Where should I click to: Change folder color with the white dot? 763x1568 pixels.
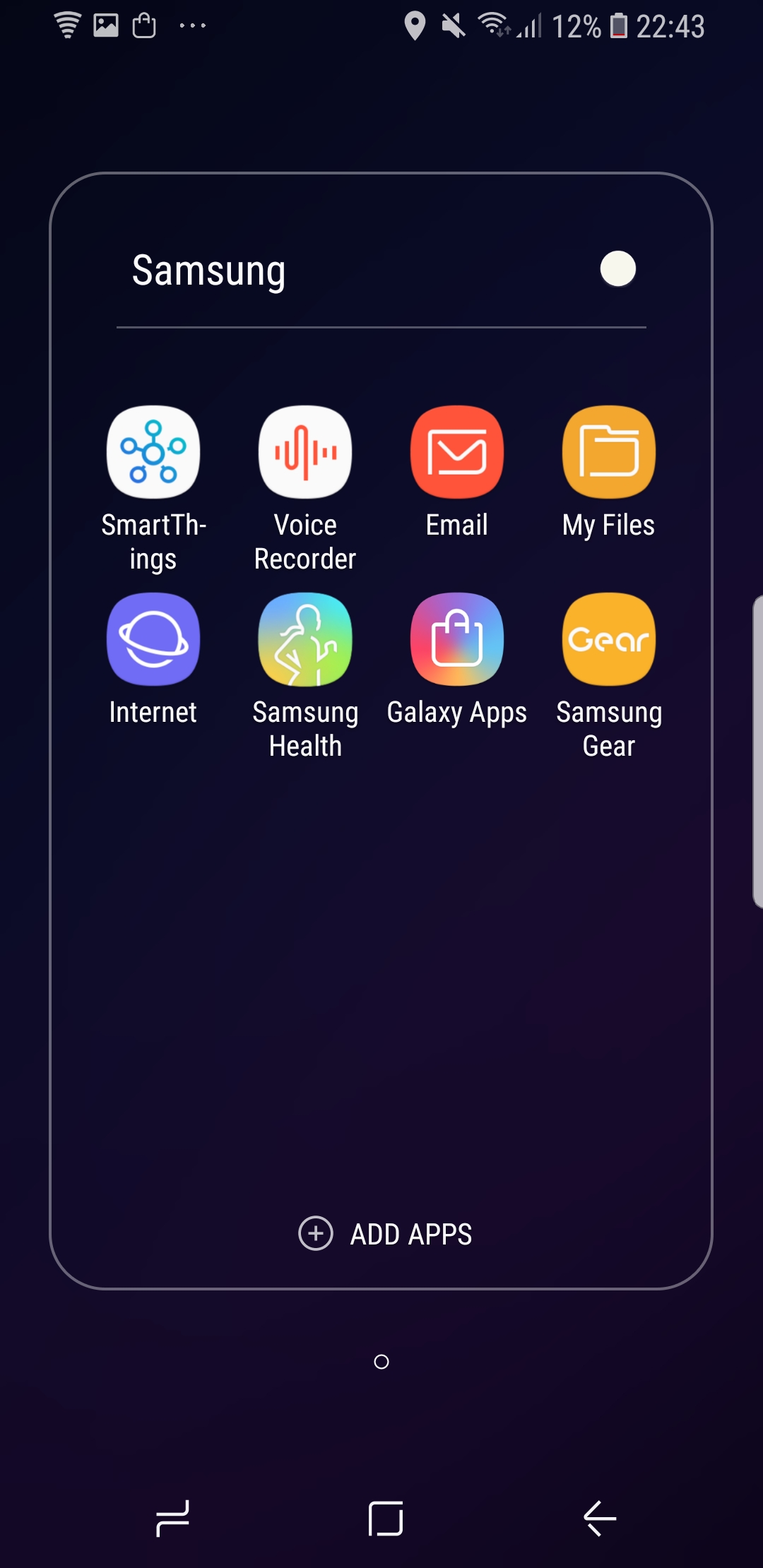(x=618, y=269)
